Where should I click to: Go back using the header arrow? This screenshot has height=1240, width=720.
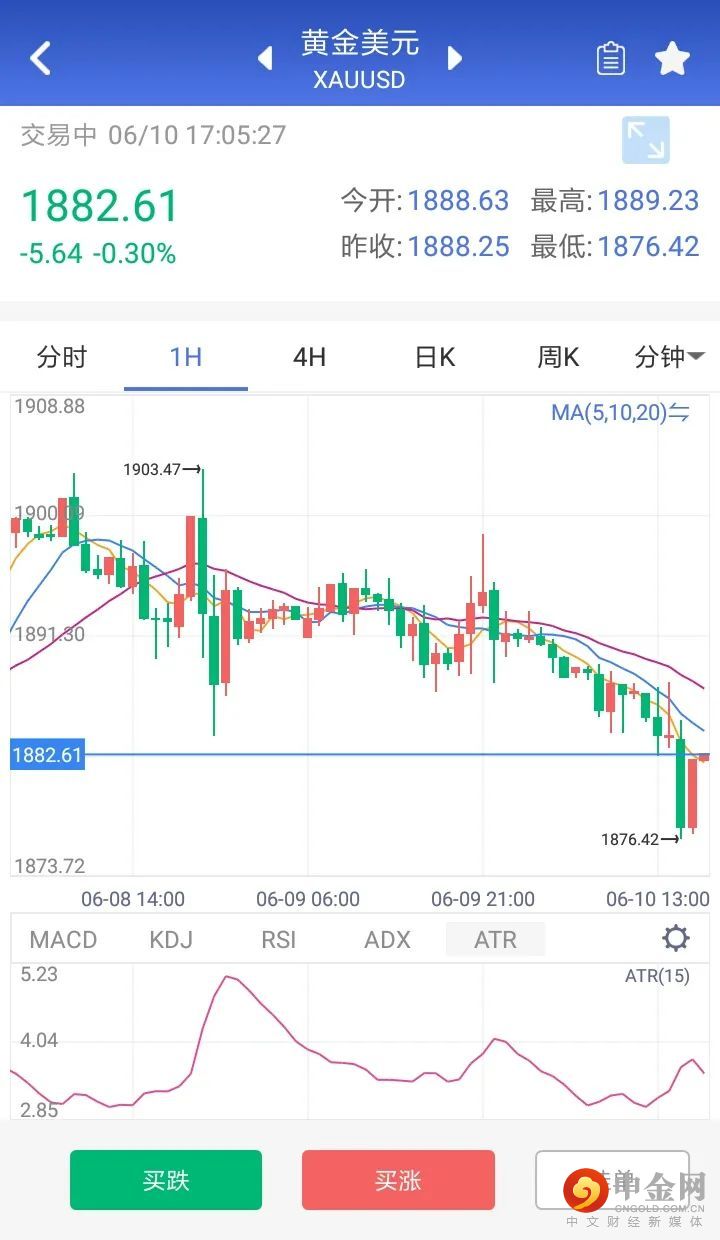click(40, 58)
